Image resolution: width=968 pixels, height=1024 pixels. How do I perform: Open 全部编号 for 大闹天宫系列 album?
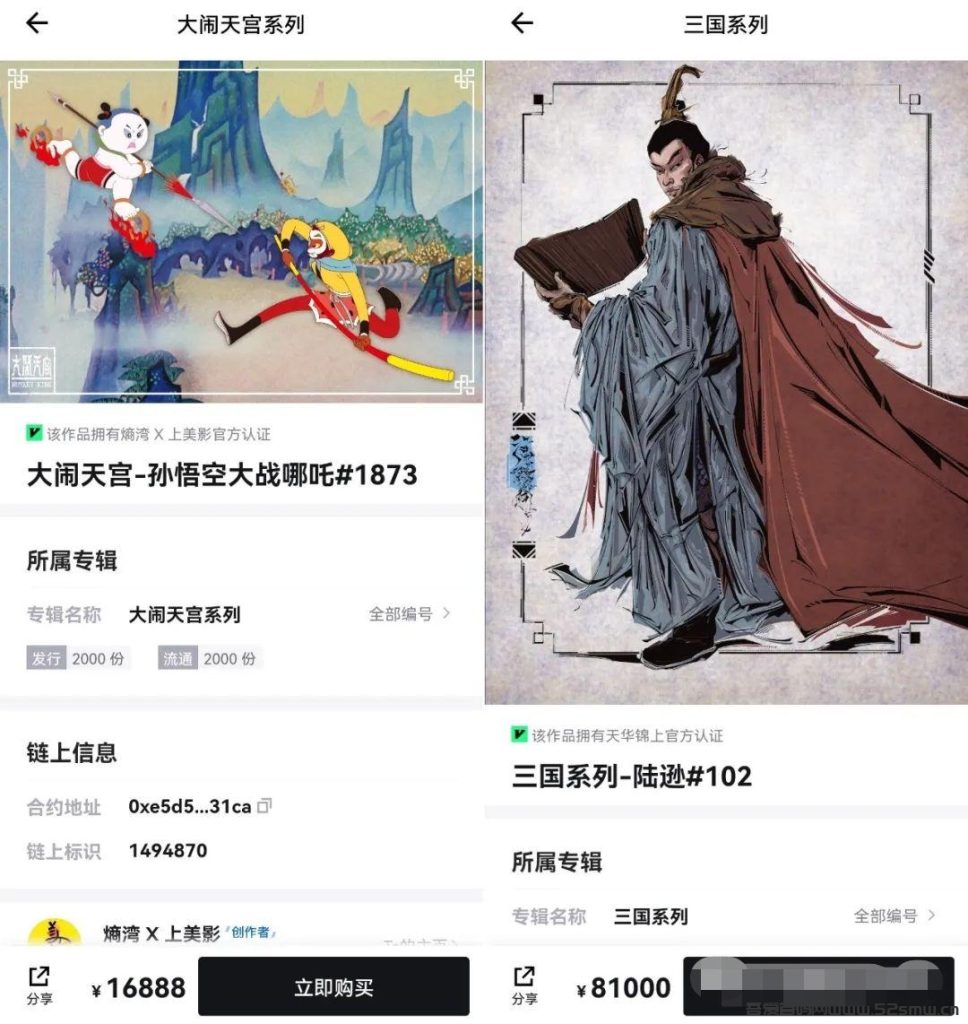click(410, 614)
